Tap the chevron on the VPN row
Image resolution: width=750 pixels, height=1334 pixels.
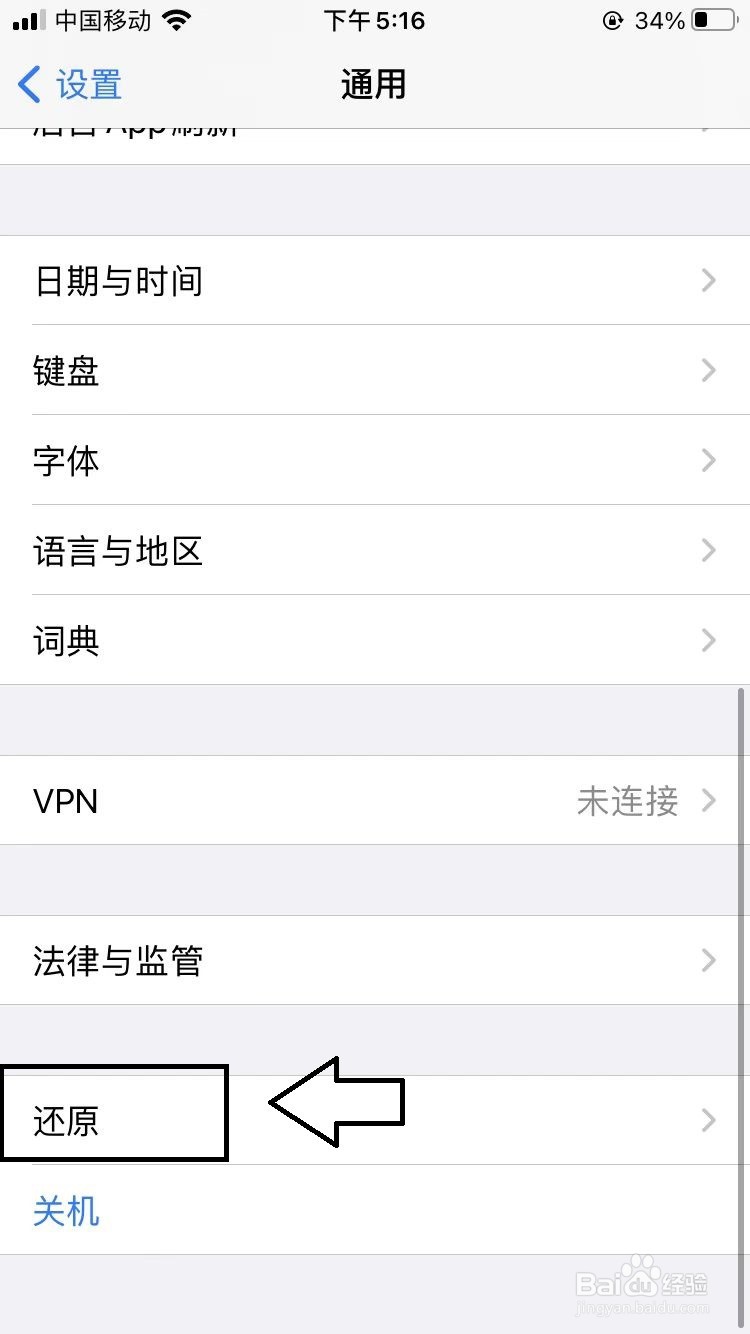point(709,801)
